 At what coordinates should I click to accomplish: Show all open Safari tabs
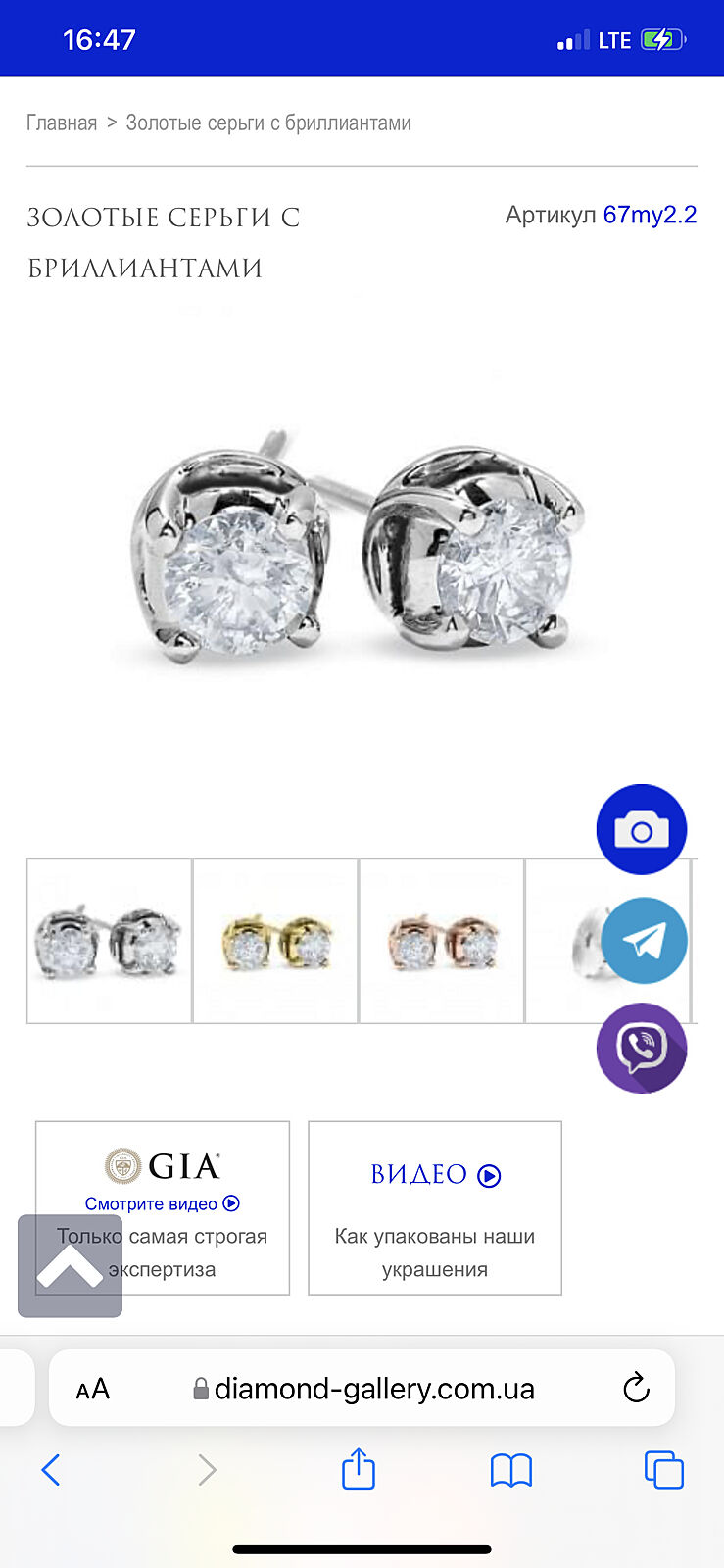coord(663,1470)
